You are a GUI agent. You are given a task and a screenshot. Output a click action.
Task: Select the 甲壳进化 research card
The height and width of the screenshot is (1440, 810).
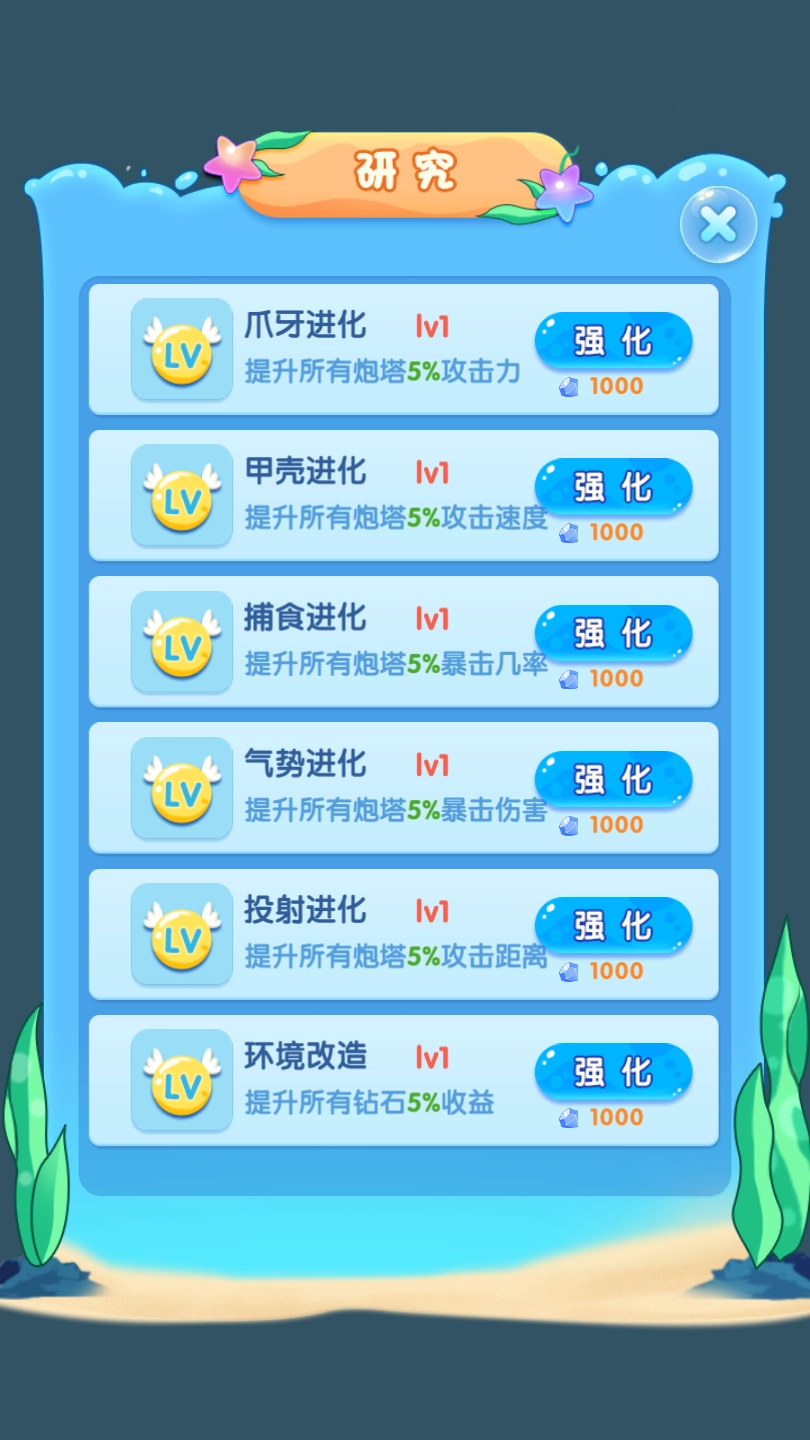tap(403, 495)
